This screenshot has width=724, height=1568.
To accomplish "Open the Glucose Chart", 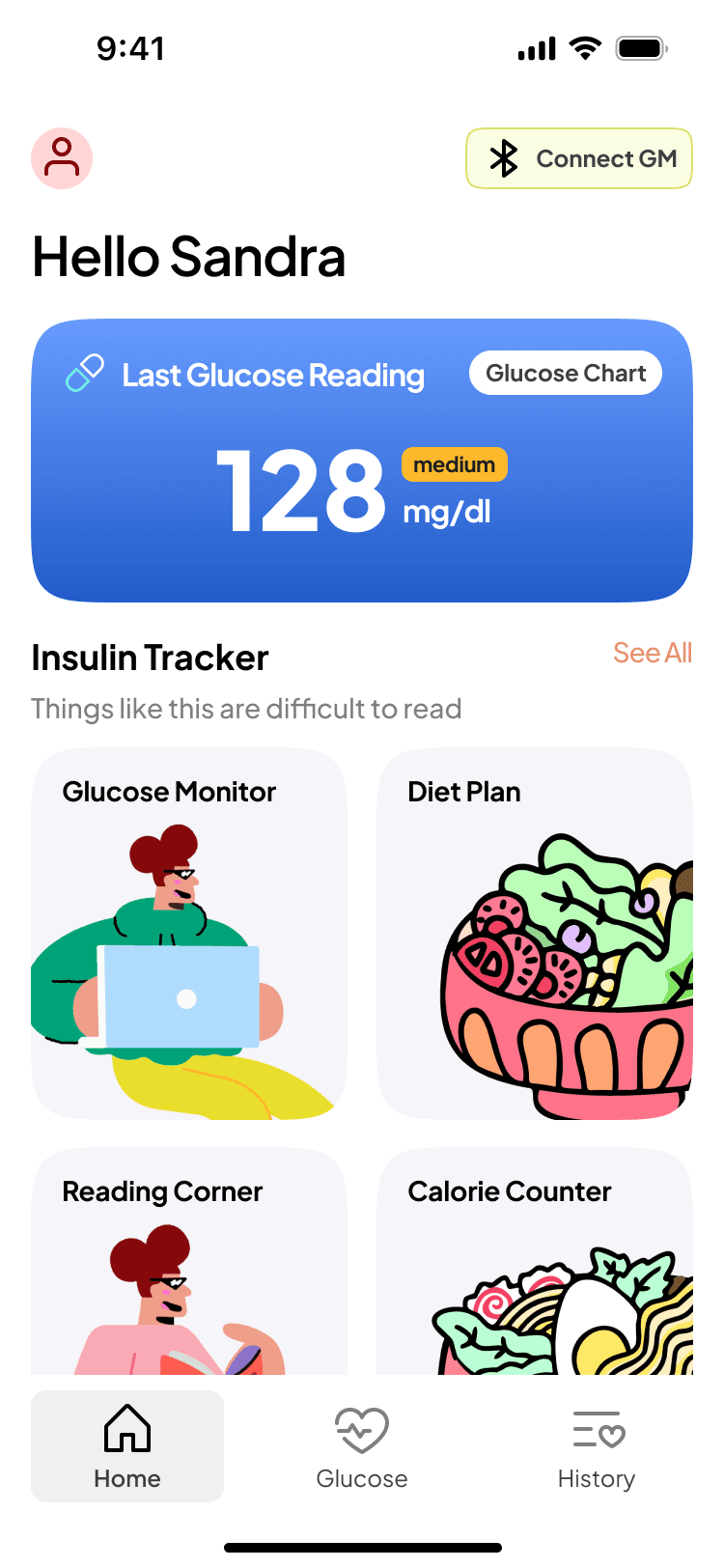I will coord(566,373).
